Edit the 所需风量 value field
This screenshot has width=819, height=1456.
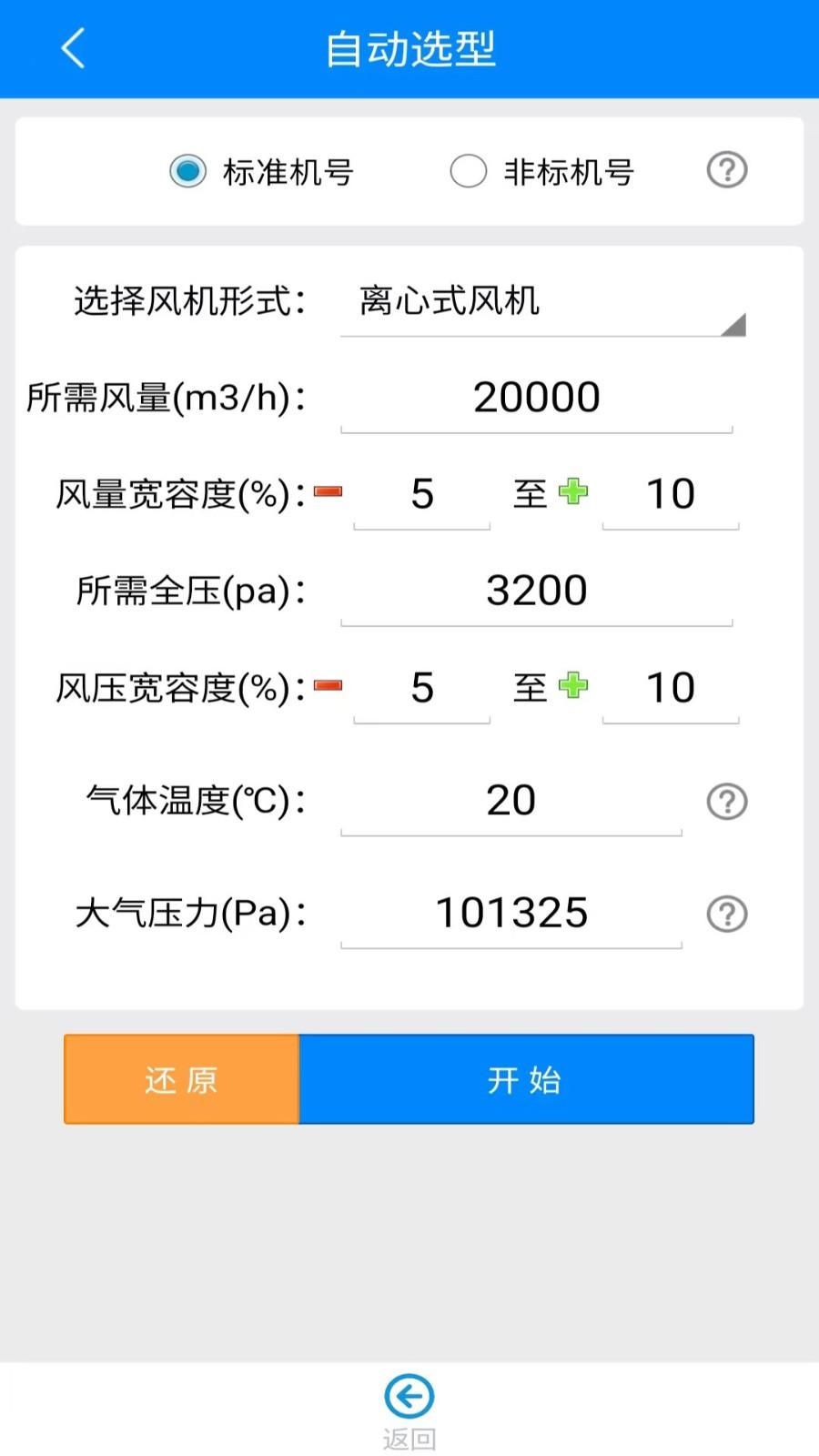coord(536,398)
